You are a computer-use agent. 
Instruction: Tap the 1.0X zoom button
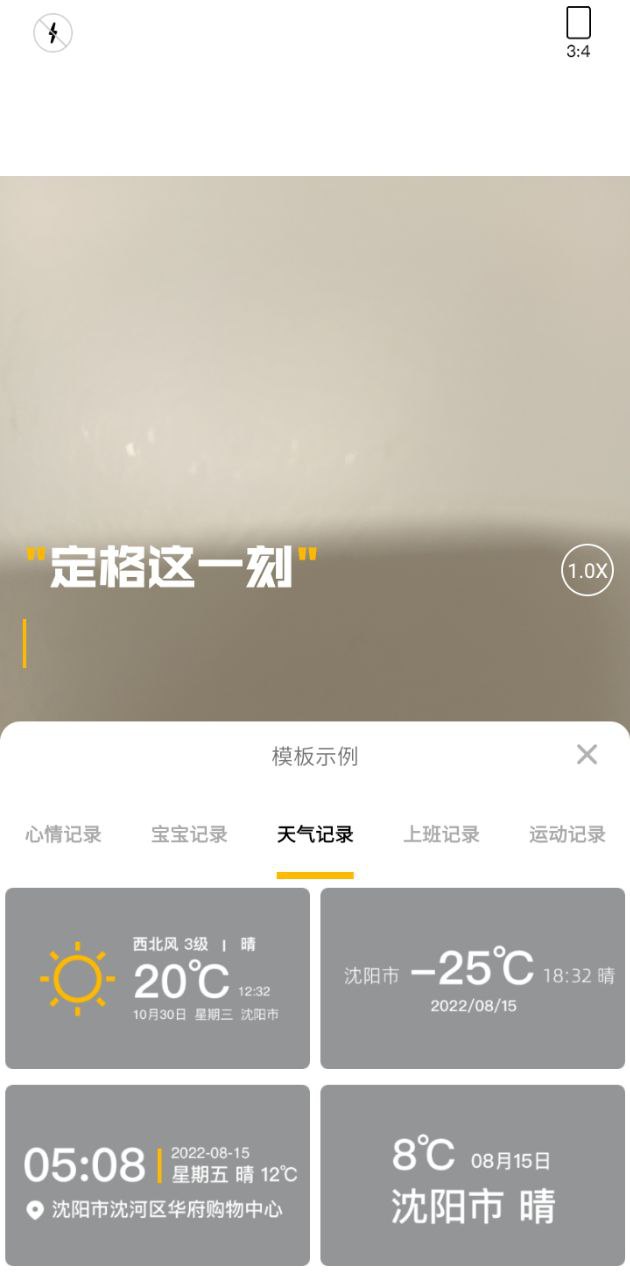587,571
